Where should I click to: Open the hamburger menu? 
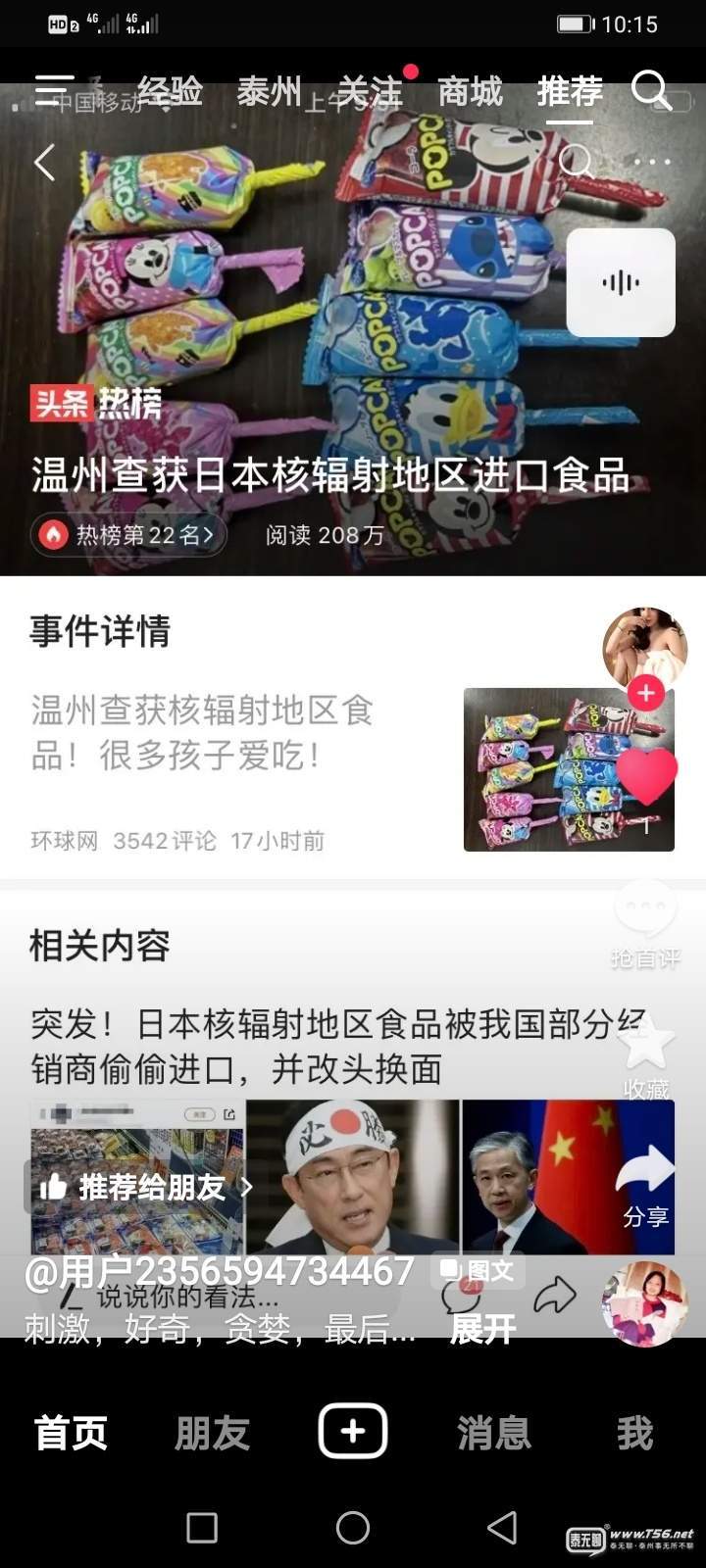click(x=55, y=91)
